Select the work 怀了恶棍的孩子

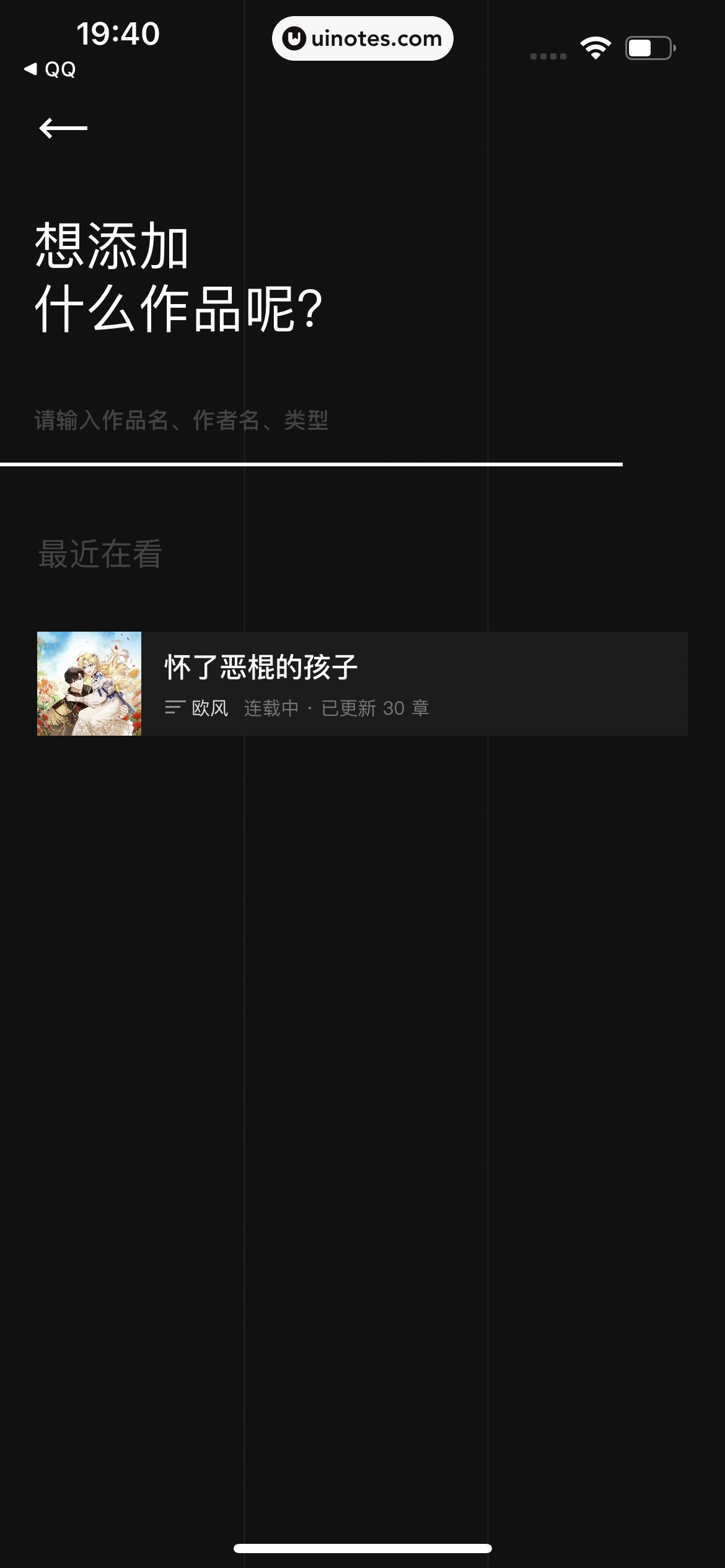(x=362, y=684)
